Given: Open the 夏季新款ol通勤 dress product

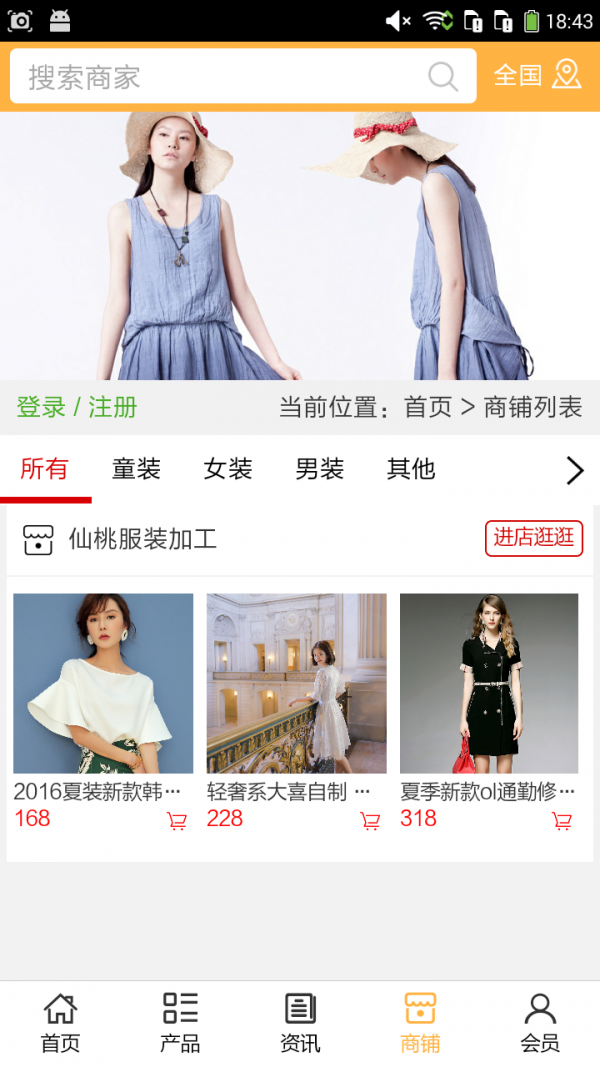Looking at the screenshot, I should pyautogui.click(x=489, y=684).
